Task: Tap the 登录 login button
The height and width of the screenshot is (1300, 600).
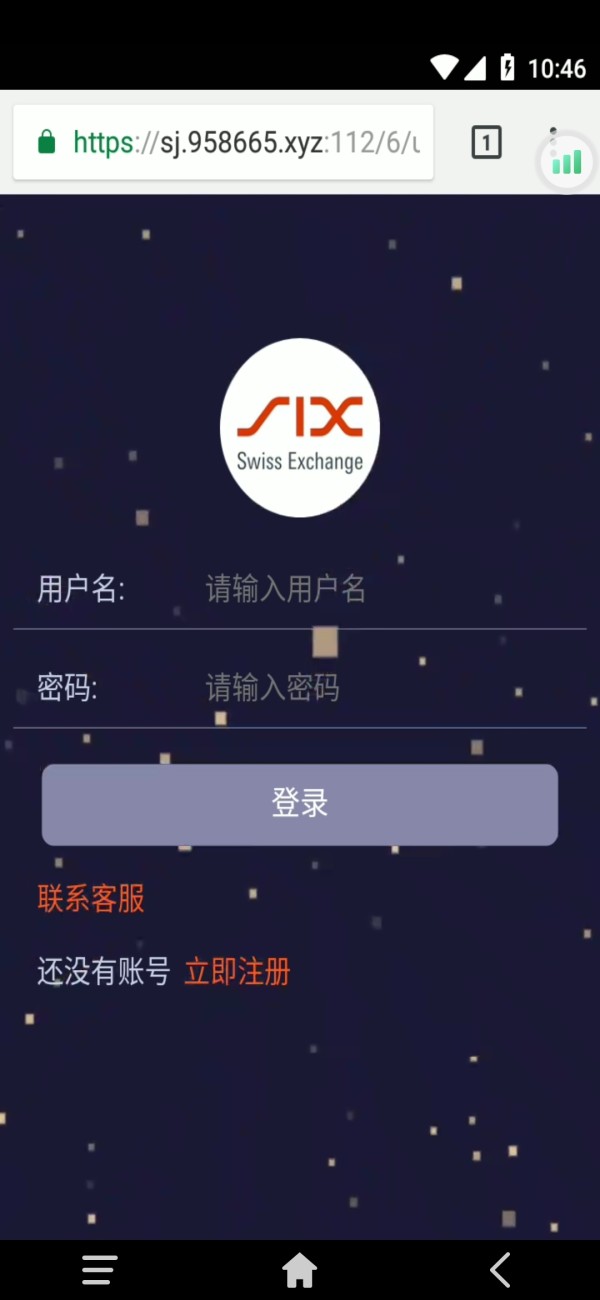Action: pos(299,804)
